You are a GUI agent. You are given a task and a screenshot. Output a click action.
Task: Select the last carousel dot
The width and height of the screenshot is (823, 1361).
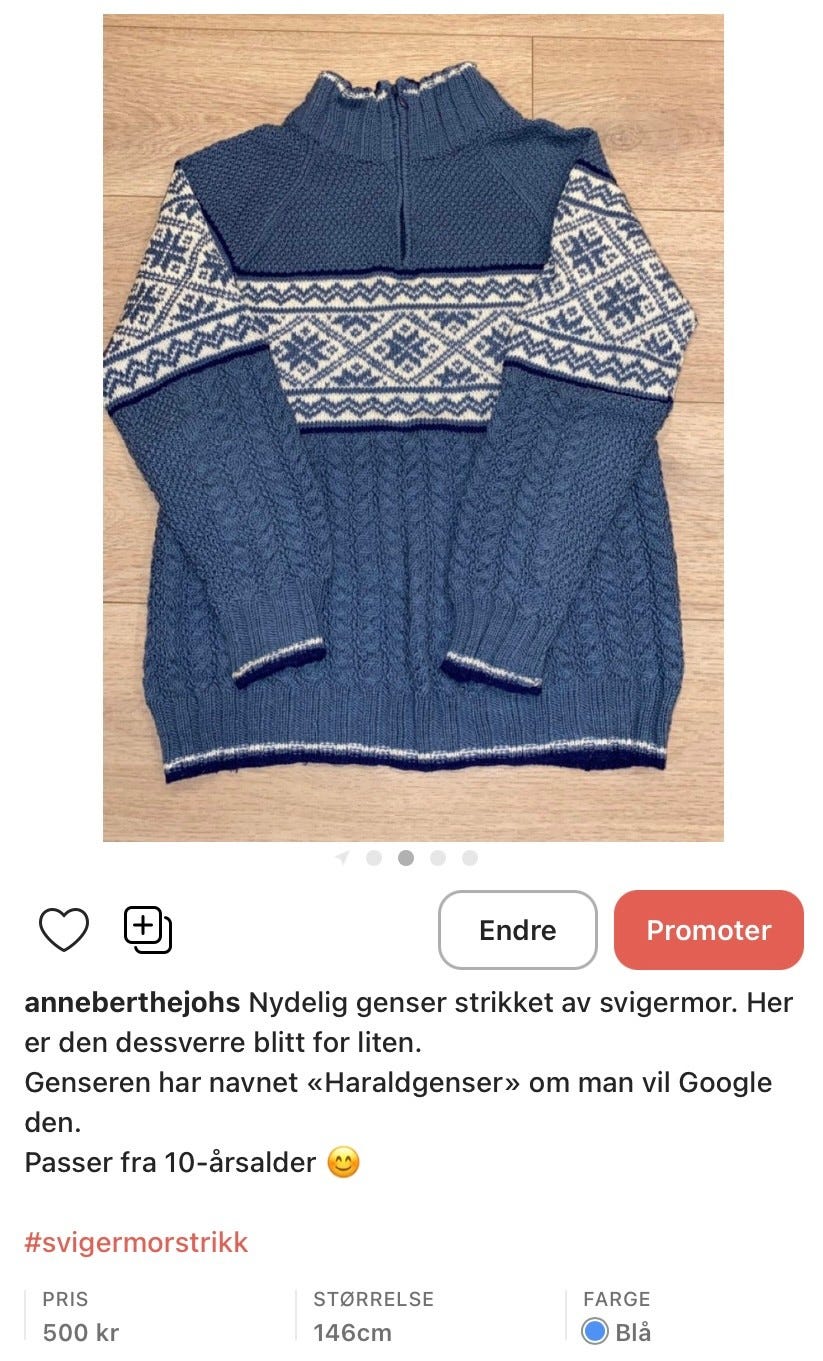(469, 857)
